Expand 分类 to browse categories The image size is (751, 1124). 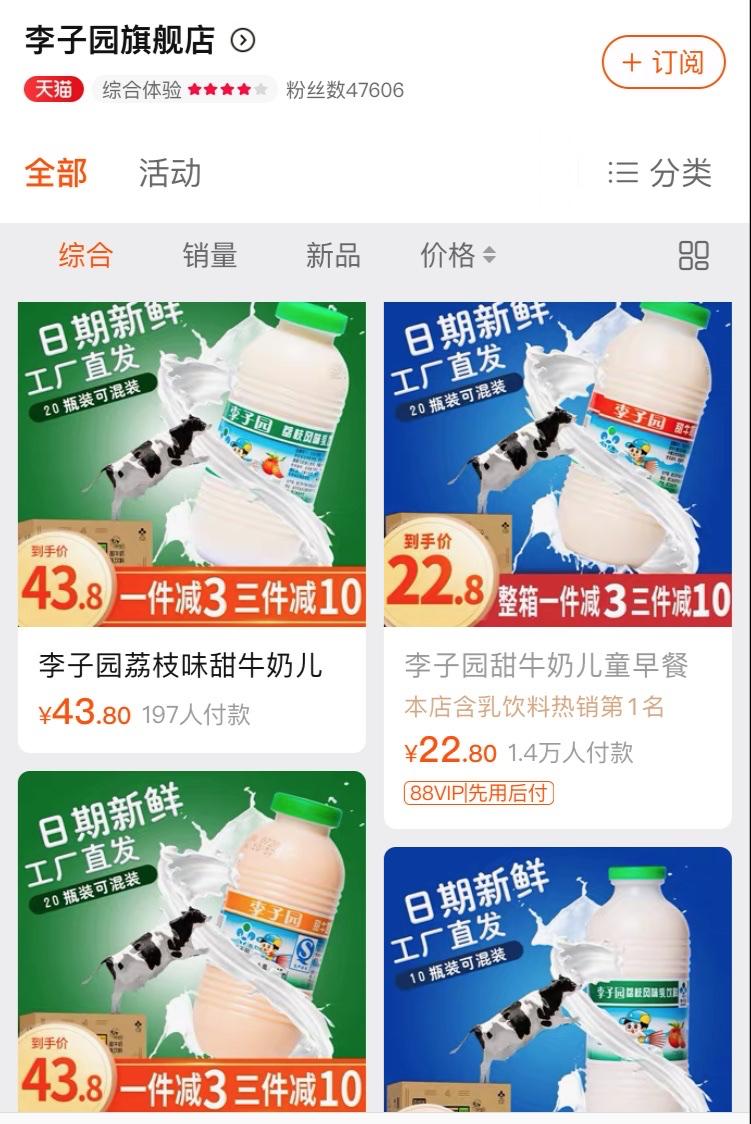coord(680,170)
